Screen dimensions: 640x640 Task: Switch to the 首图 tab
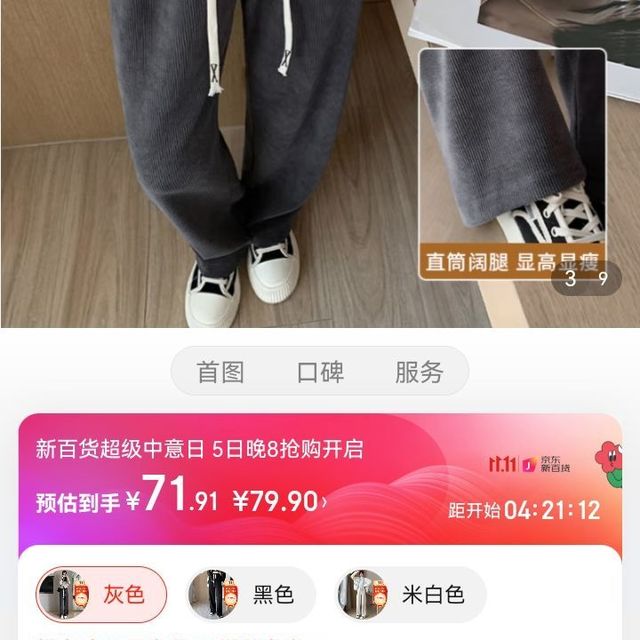point(220,372)
